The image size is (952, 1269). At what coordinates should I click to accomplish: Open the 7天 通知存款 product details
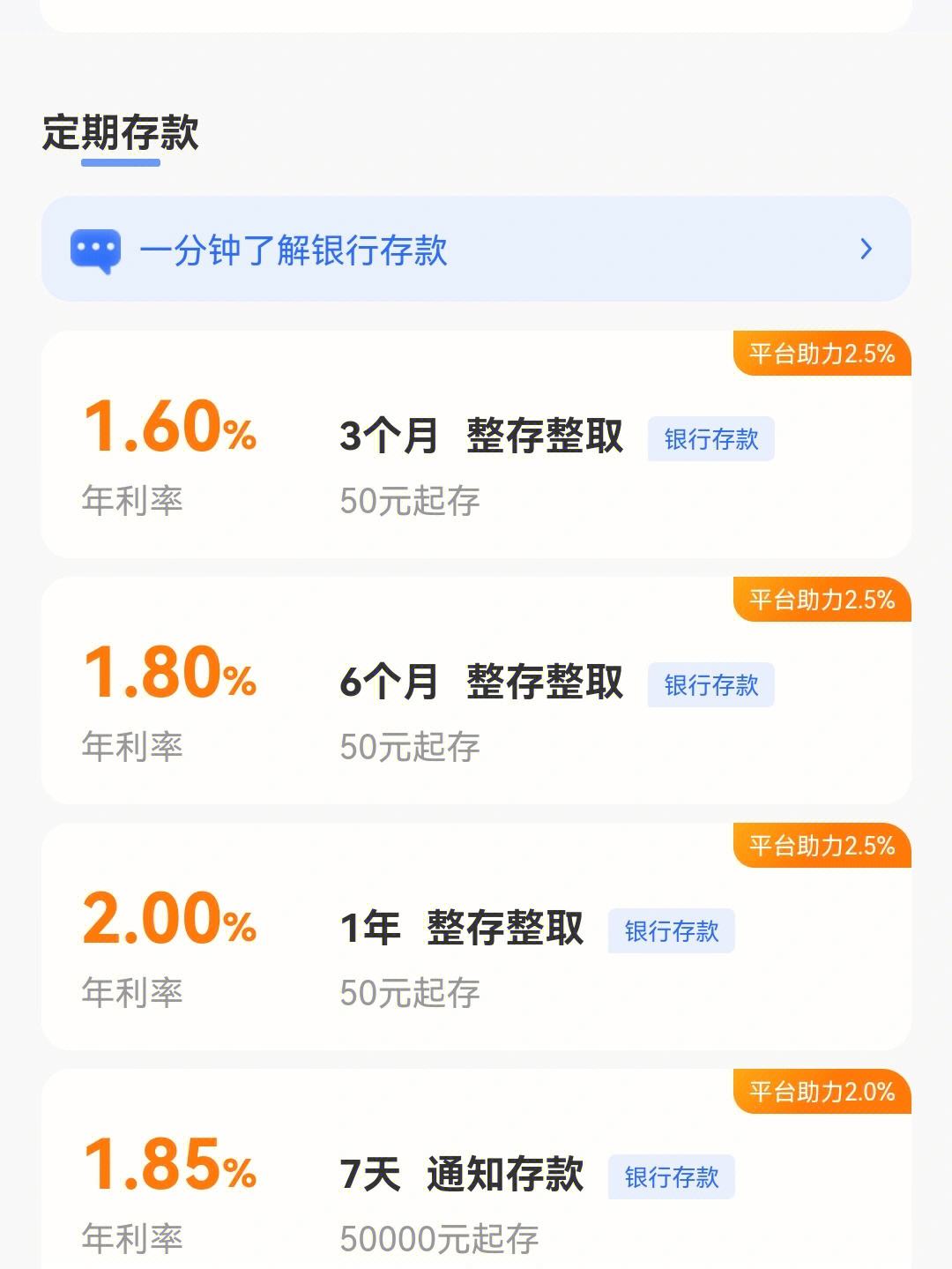pos(462,1175)
